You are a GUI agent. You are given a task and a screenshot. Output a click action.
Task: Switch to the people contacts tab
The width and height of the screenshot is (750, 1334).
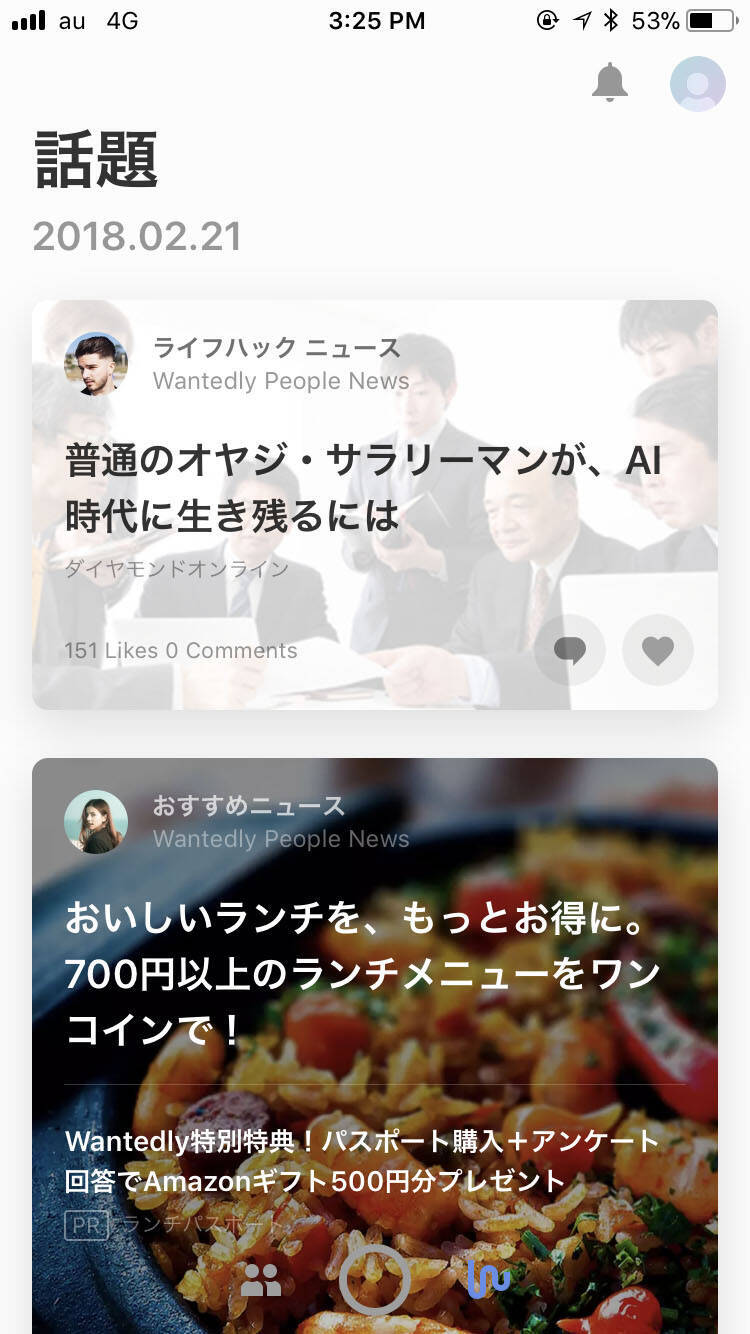tap(261, 1280)
